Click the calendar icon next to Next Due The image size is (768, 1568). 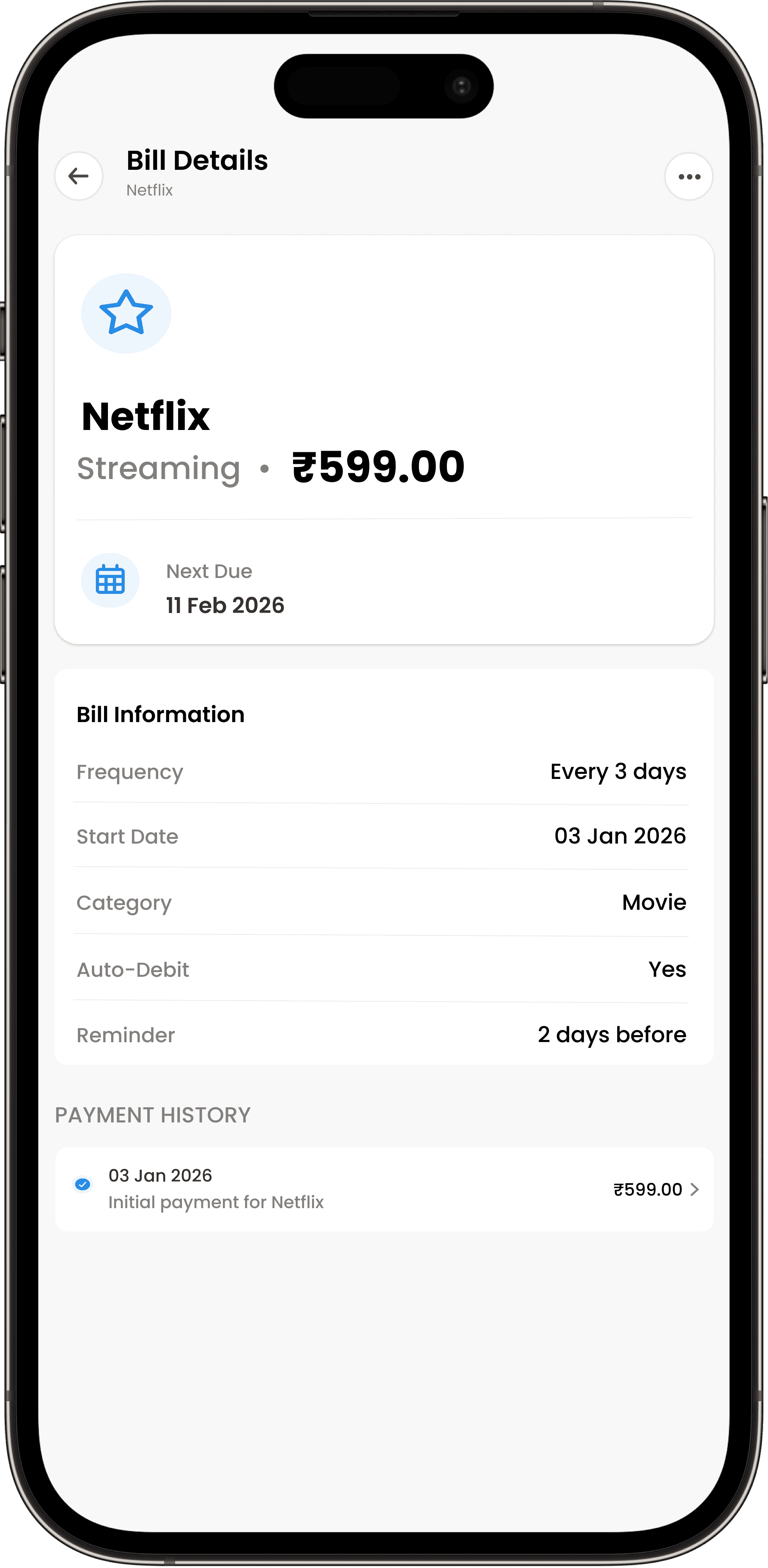pyautogui.click(x=109, y=580)
